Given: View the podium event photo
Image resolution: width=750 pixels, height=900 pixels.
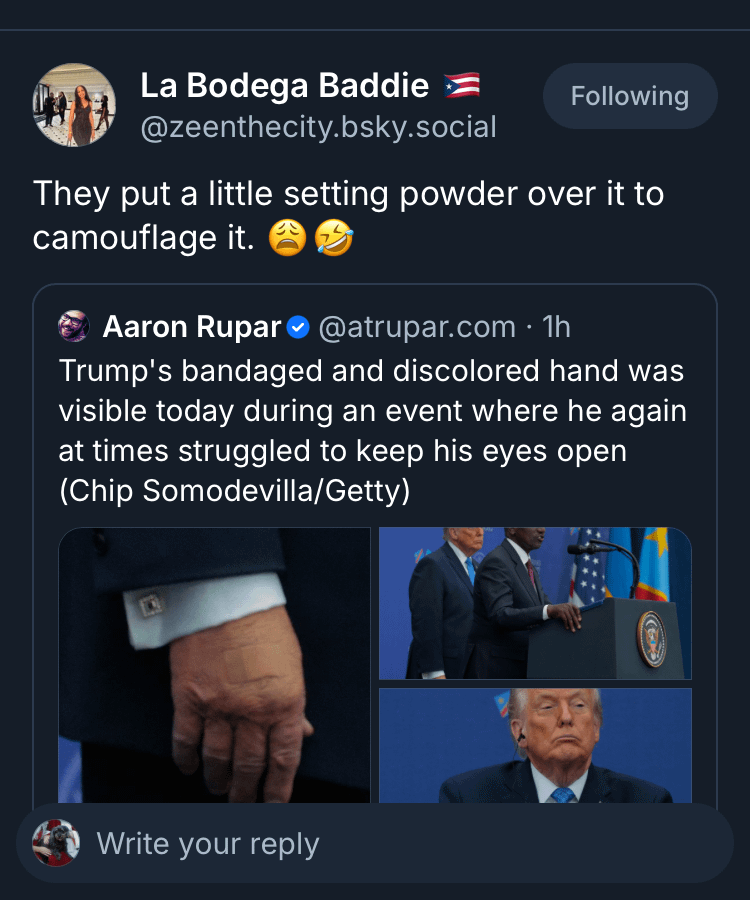Looking at the screenshot, I should [535, 603].
